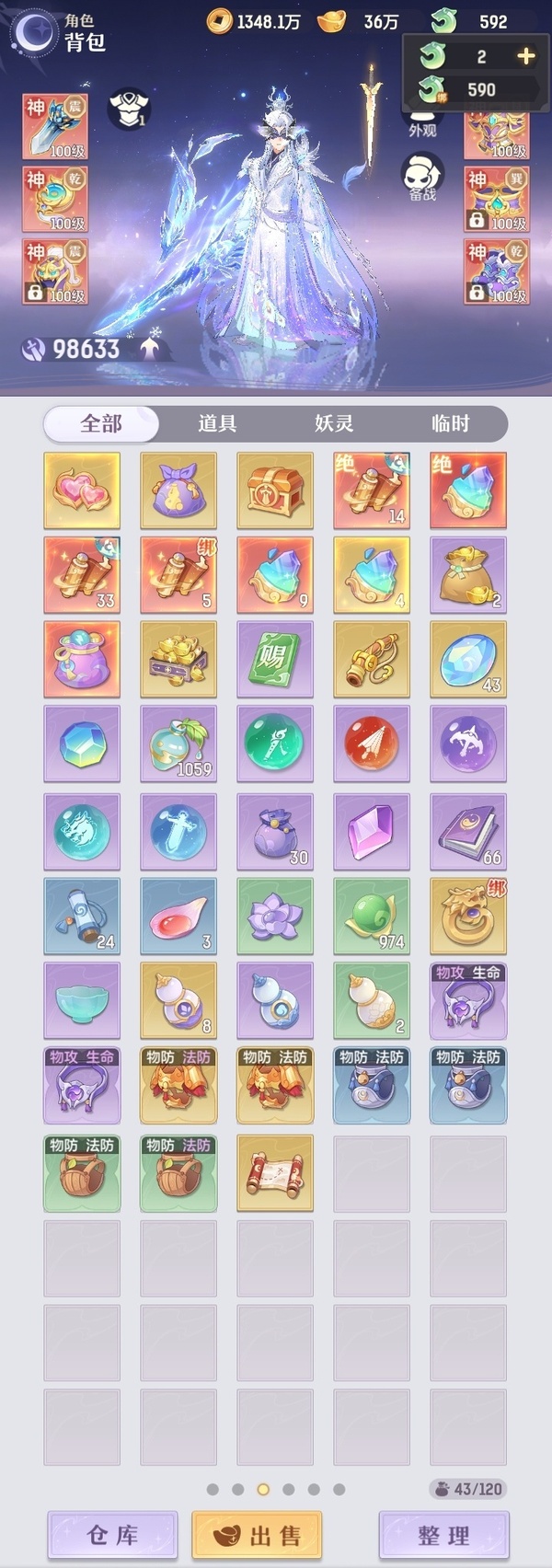Sort the bag with 整理
The height and width of the screenshot is (1568, 552).
(443, 1535)
